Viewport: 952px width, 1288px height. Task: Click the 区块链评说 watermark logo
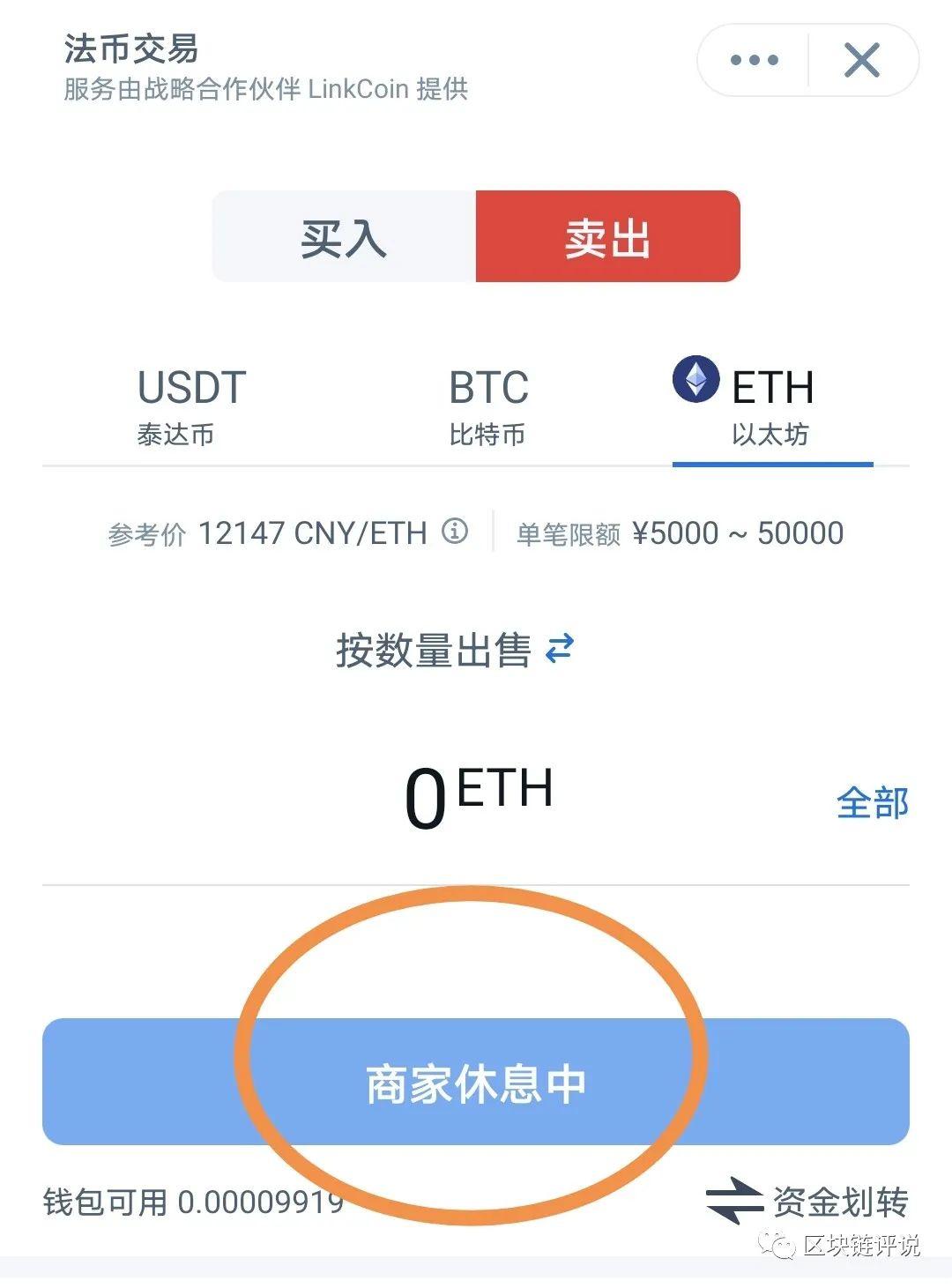click(776, 1244)
